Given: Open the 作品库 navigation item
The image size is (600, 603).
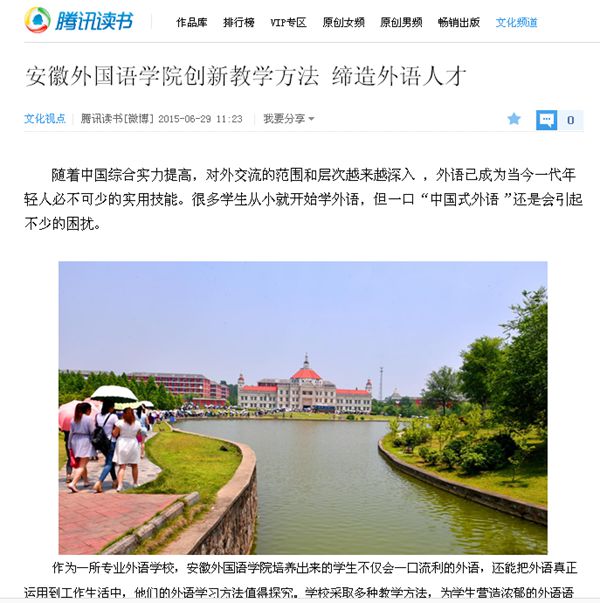Looking at the screenshot, I should point(191,21).
